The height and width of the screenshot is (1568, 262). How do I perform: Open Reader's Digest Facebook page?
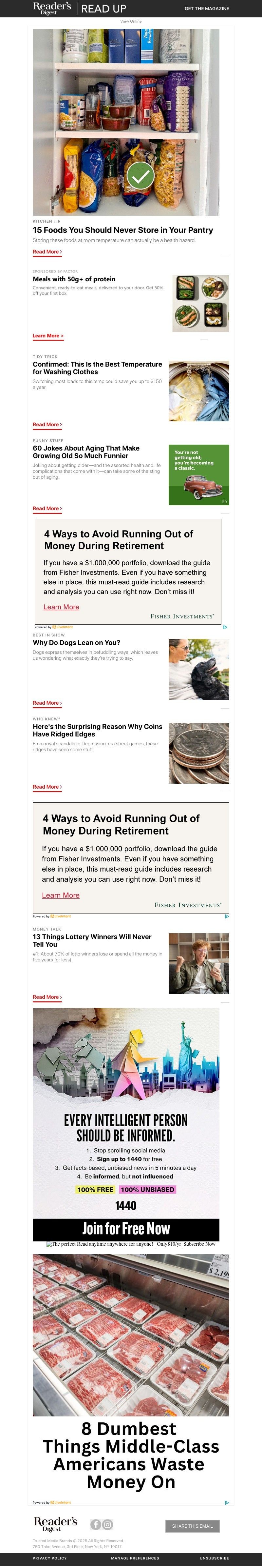point(95,1525)
